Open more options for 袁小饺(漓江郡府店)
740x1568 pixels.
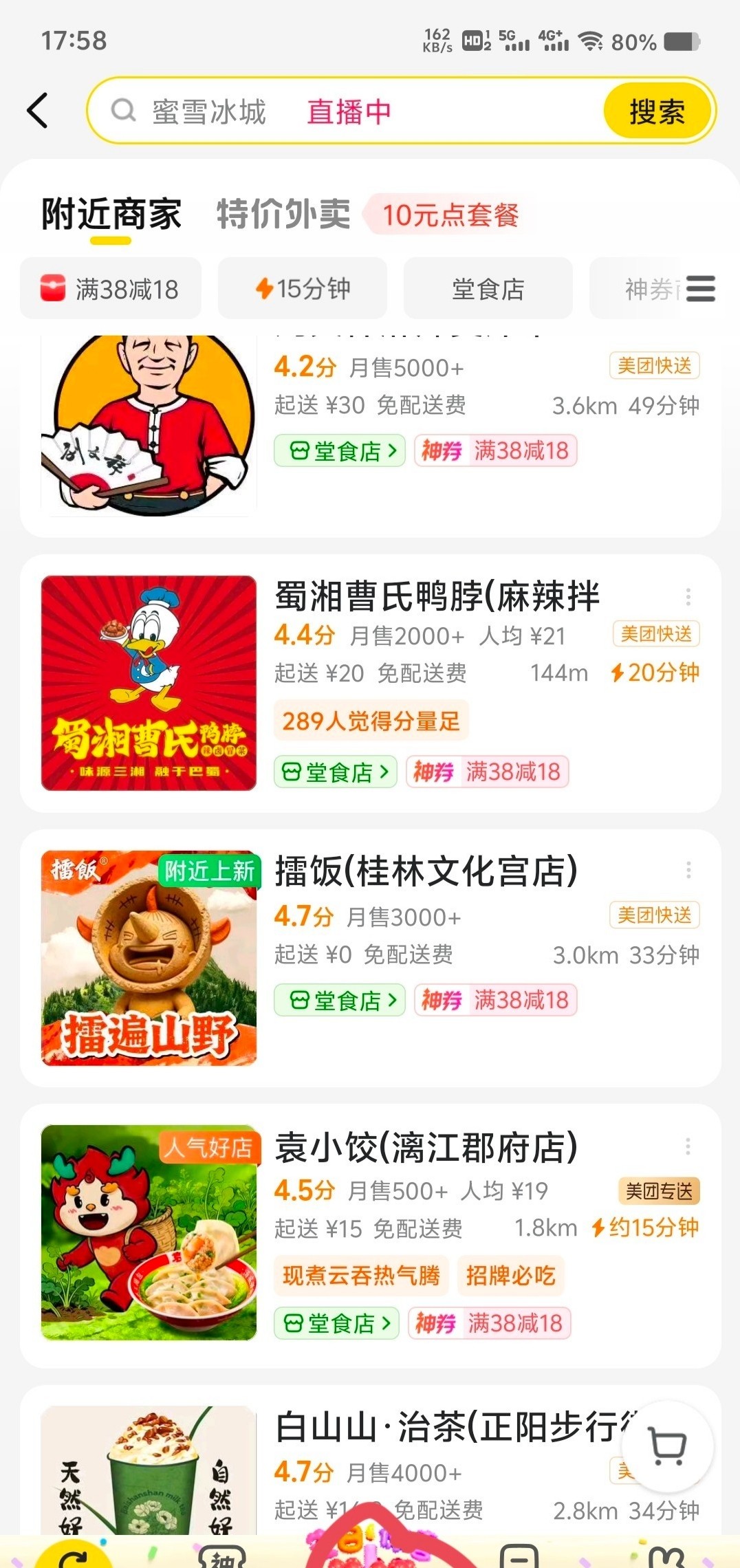pyautogui.click(x=688, y=1146)
